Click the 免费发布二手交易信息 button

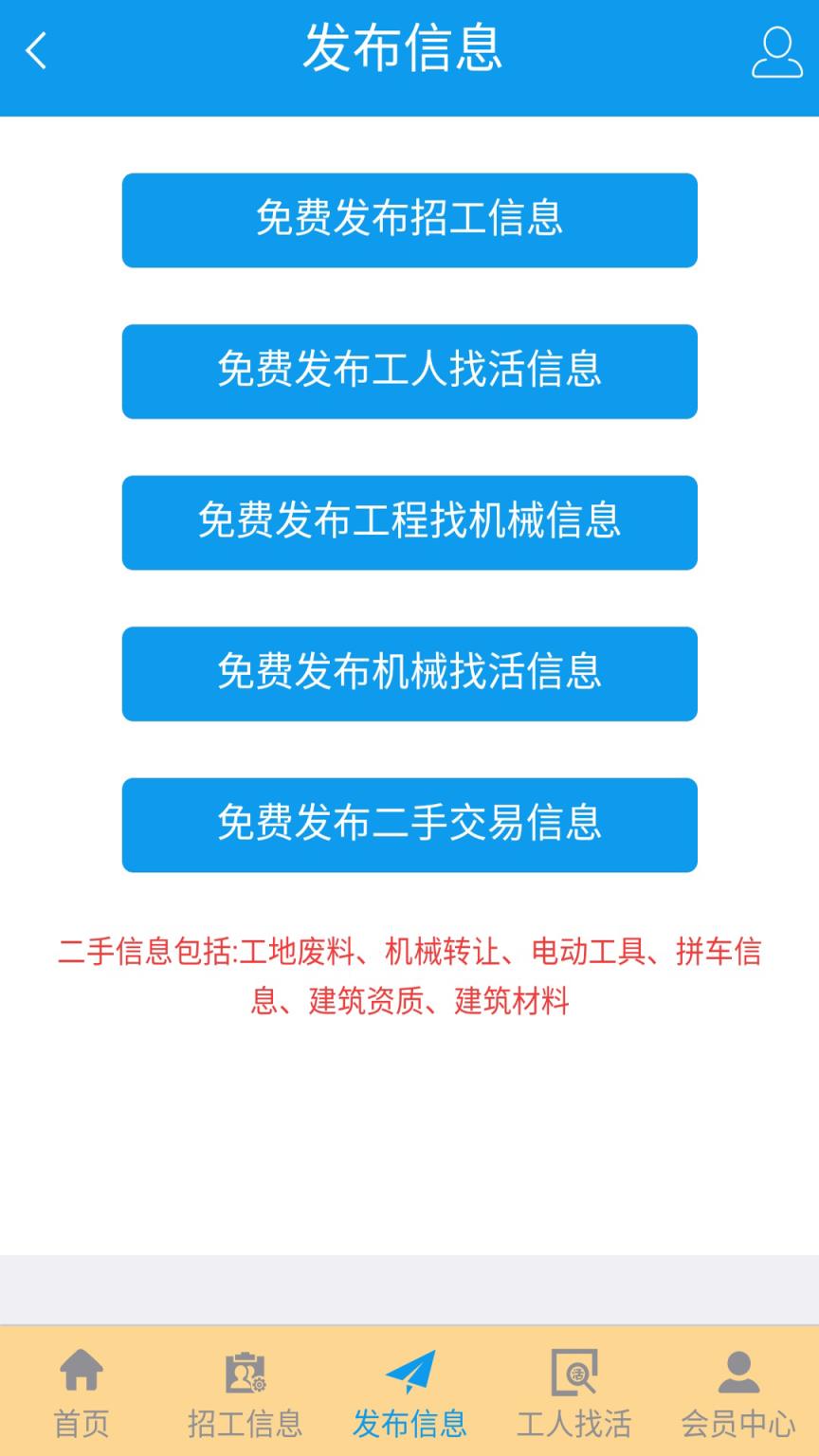pos(409,825)
